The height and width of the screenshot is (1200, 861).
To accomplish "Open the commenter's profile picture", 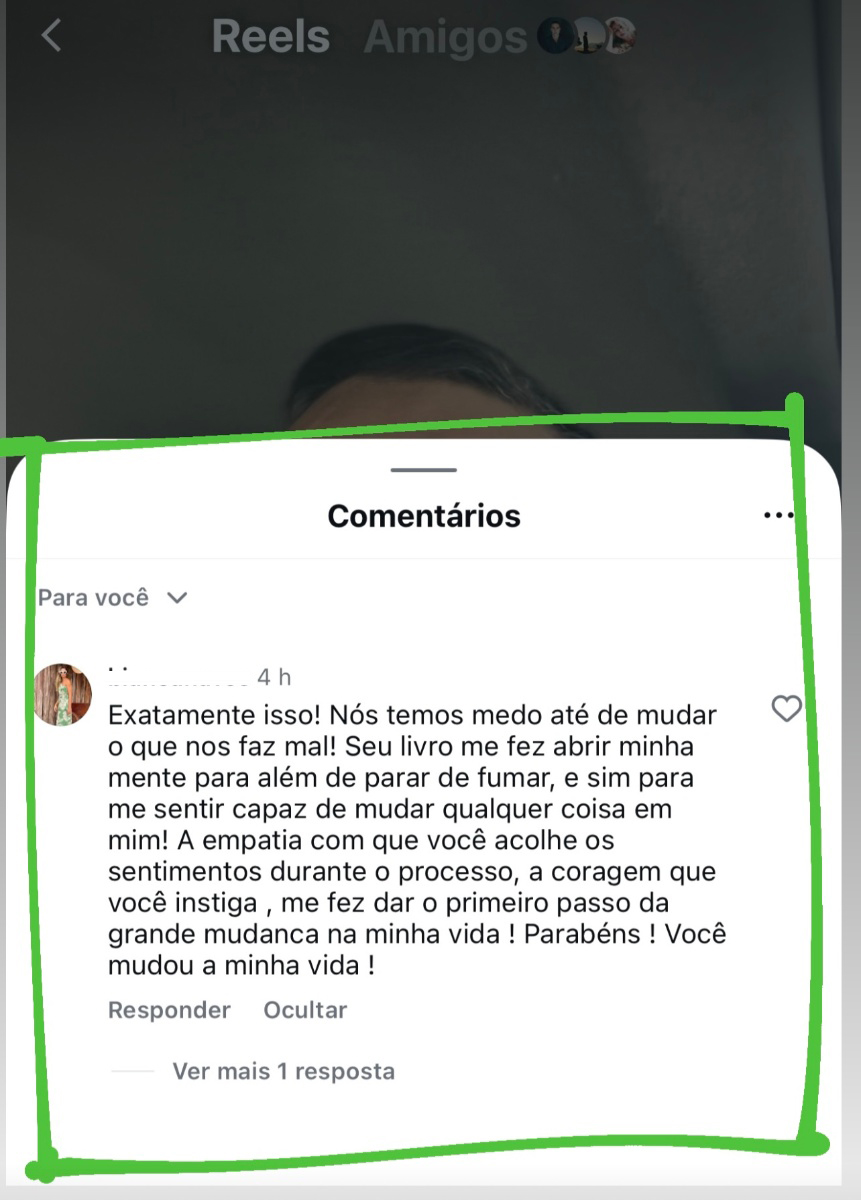I will coord(63,694).
